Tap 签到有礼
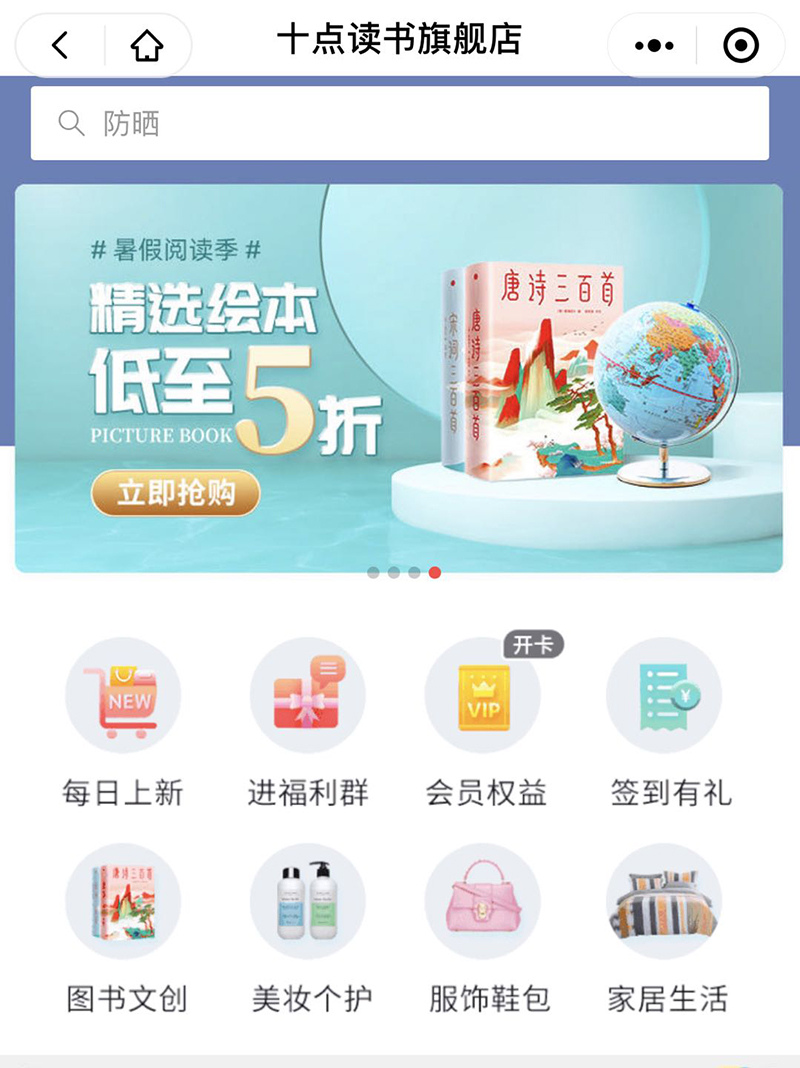Screen dimensions: 800x1068 coord(670,720)
